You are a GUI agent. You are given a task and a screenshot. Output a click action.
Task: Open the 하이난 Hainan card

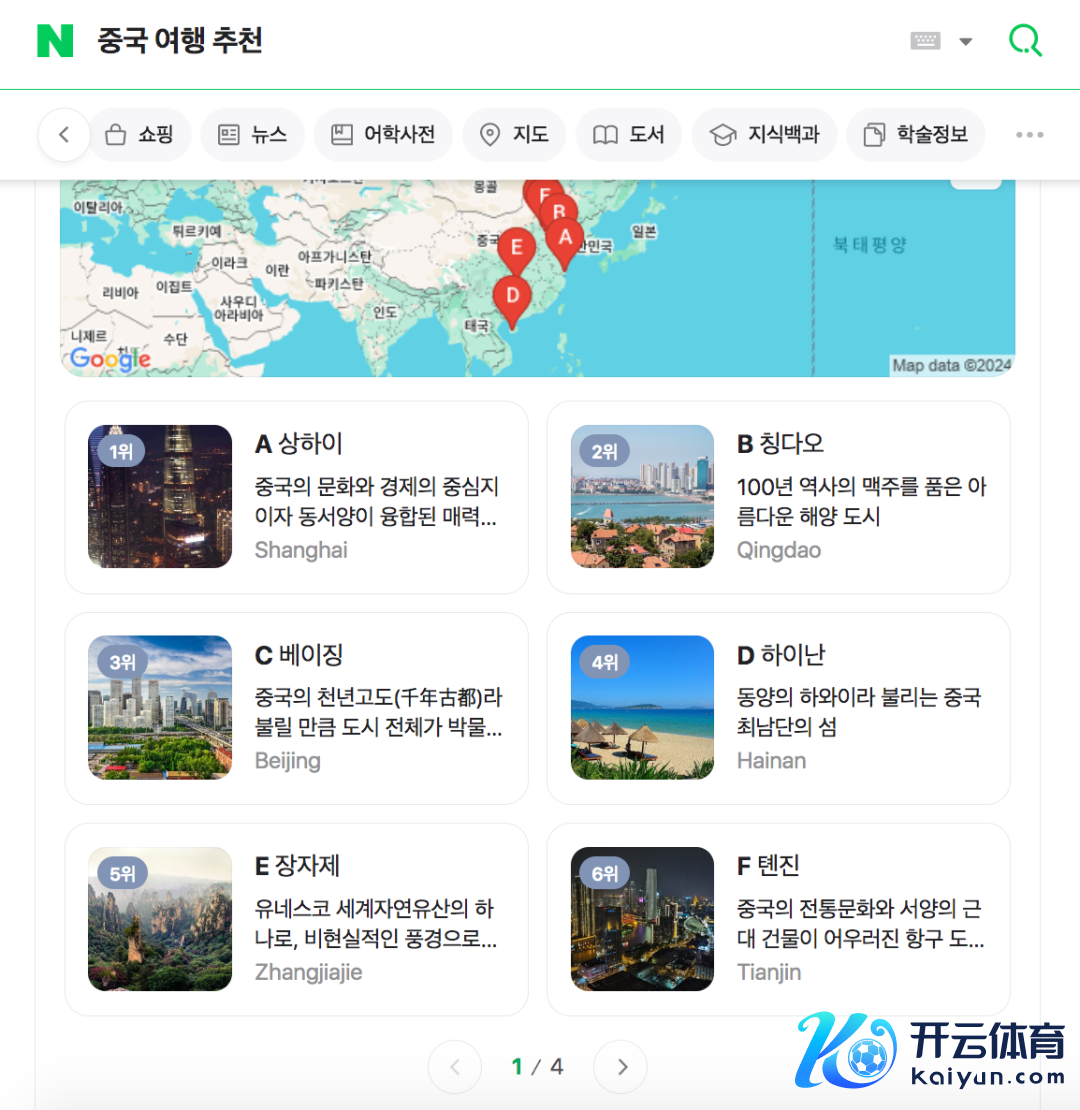pos(778,708)
